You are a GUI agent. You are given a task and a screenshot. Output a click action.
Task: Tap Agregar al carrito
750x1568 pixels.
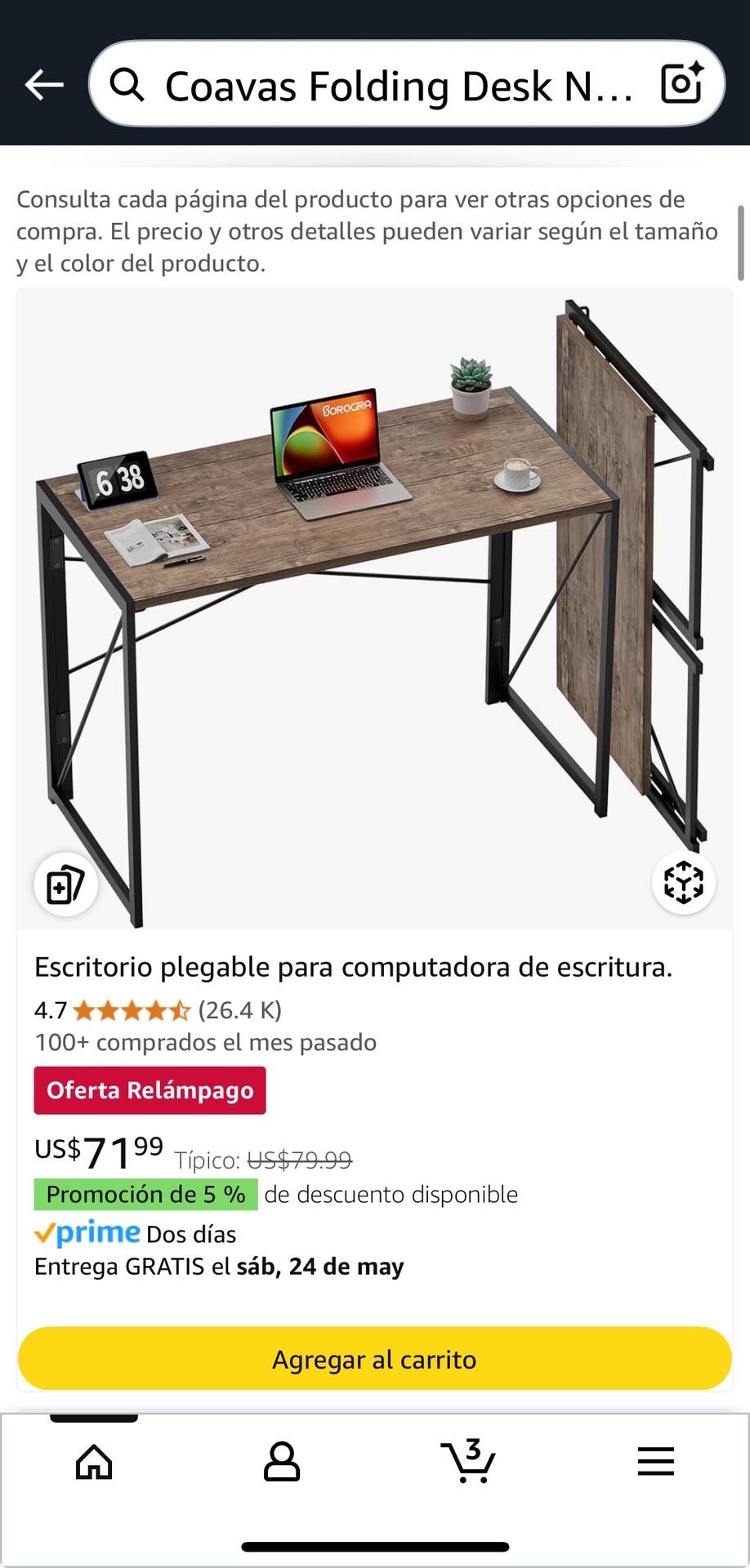pos(374,1359)
